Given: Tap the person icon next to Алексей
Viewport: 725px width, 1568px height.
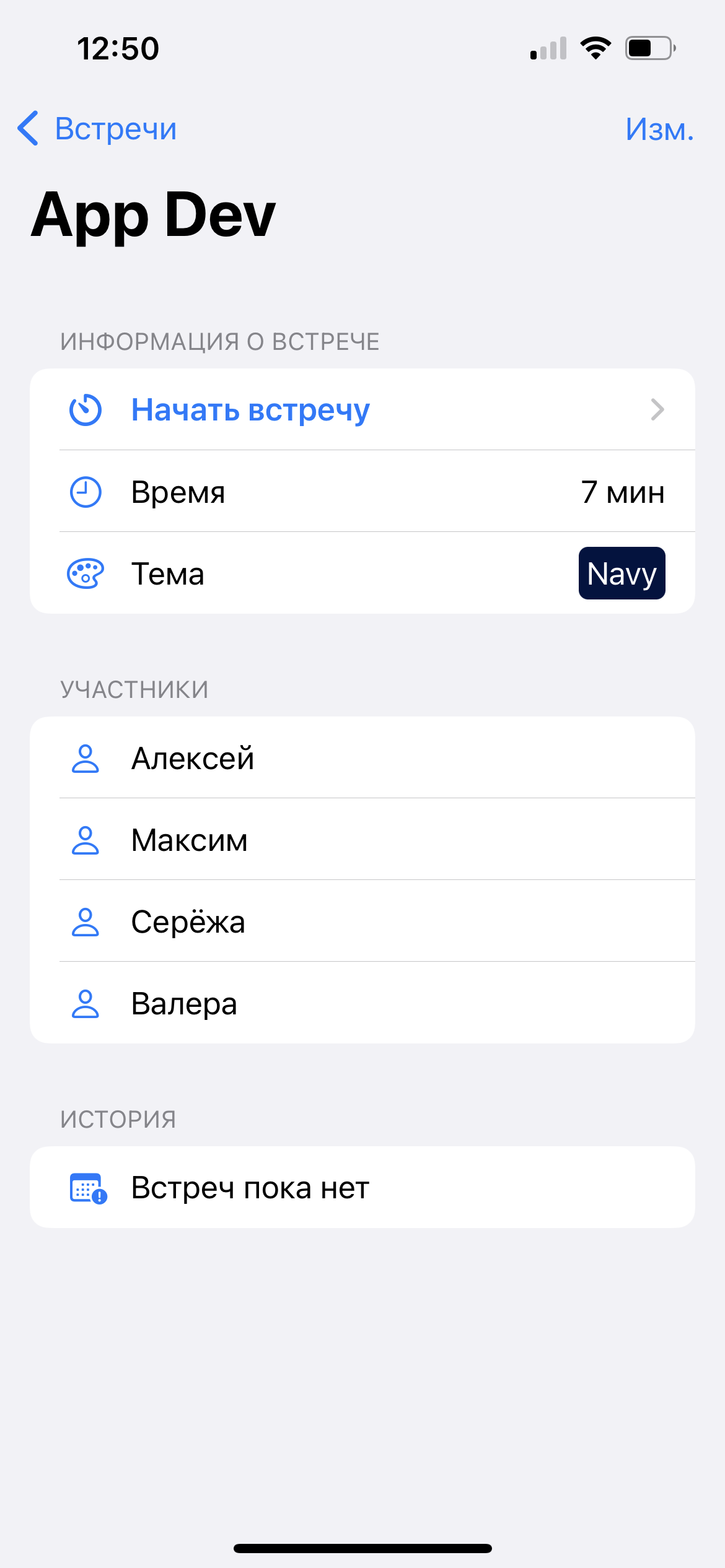Looking at the screenshot, I should tap(86, 758).
